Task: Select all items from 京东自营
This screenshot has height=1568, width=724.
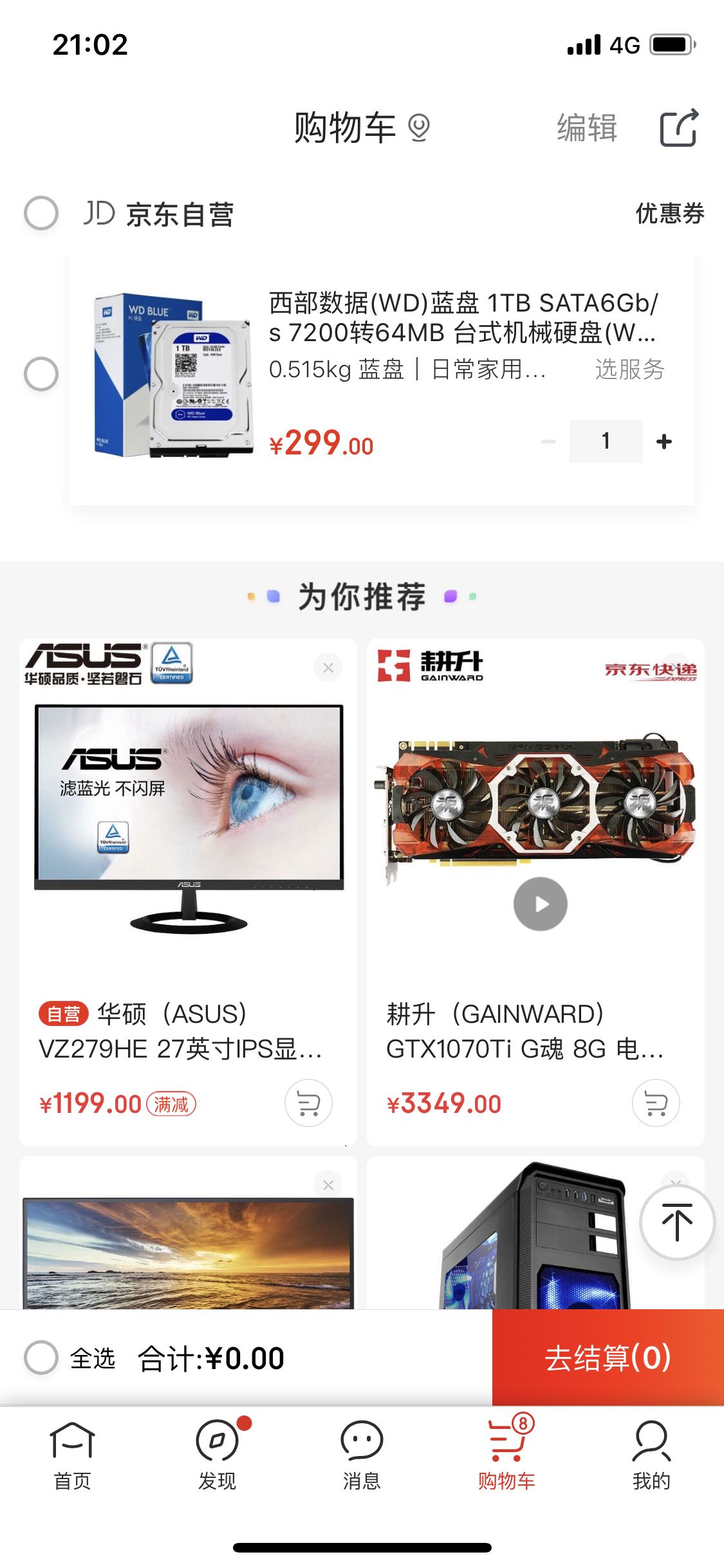Action: coord(41,213)
